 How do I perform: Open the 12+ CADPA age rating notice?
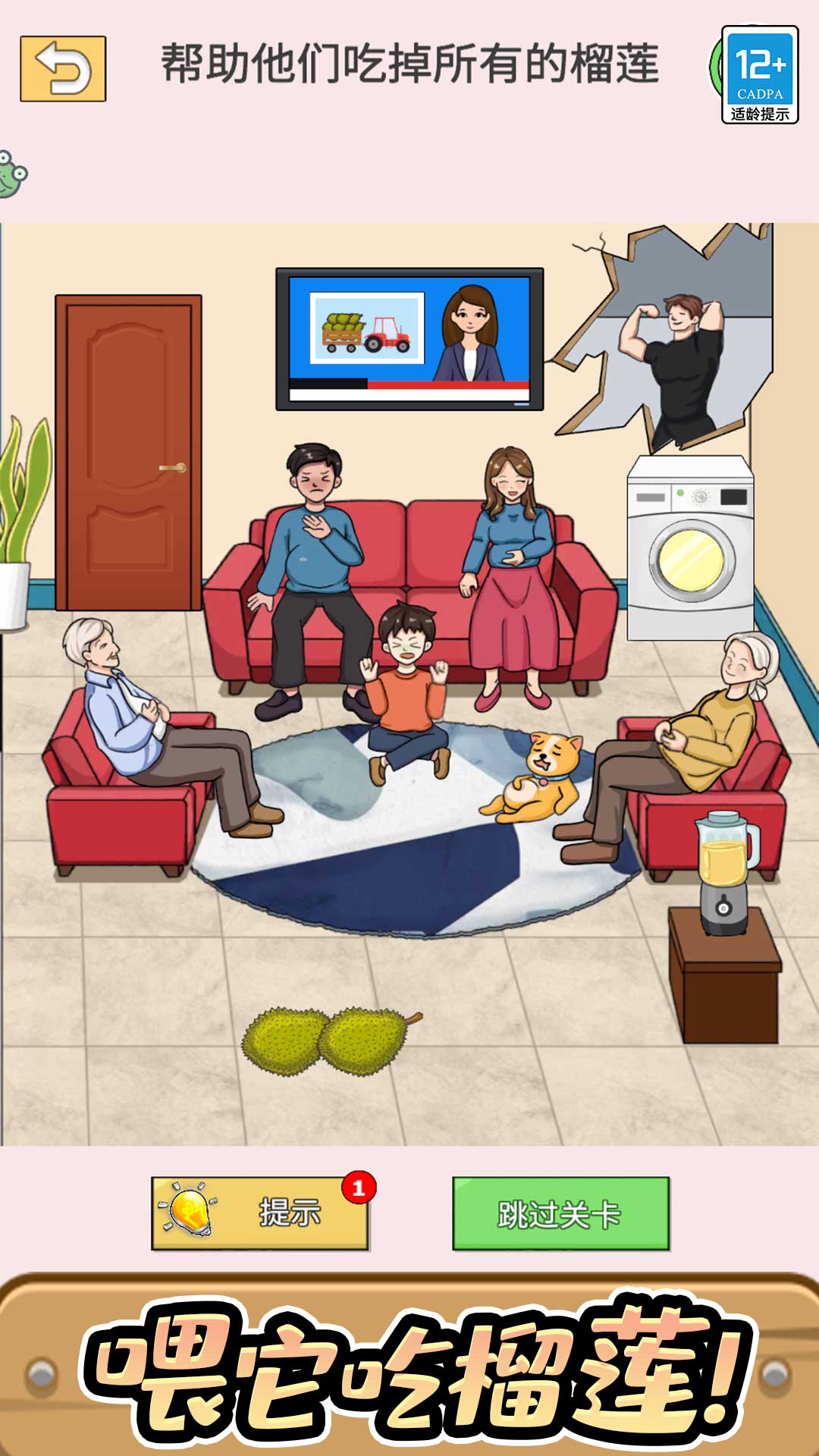pos(759,74)
